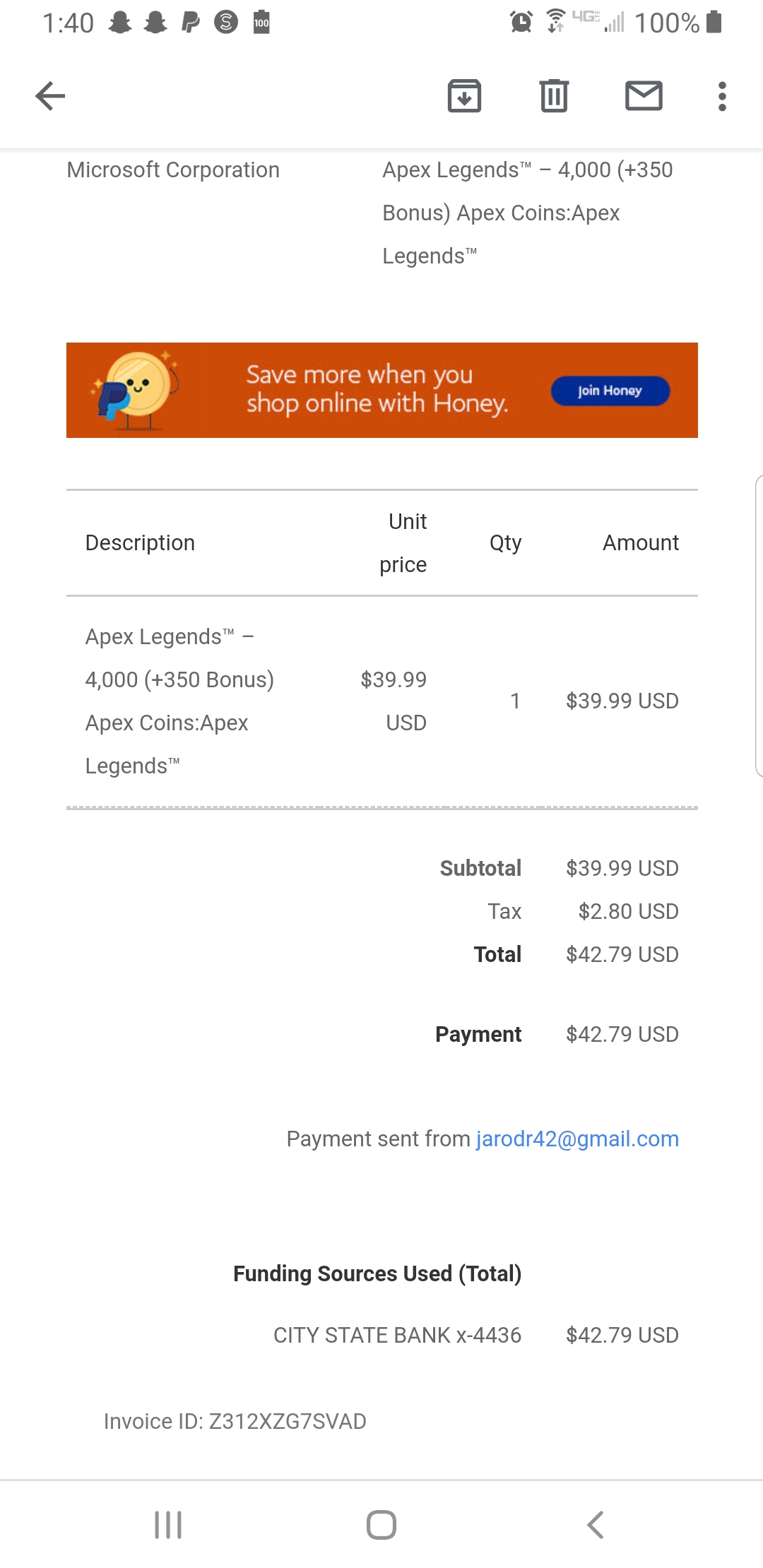This screenshot has height=1568, width=763.
Task: Archive this email
Action: click(x=464, y=96)
